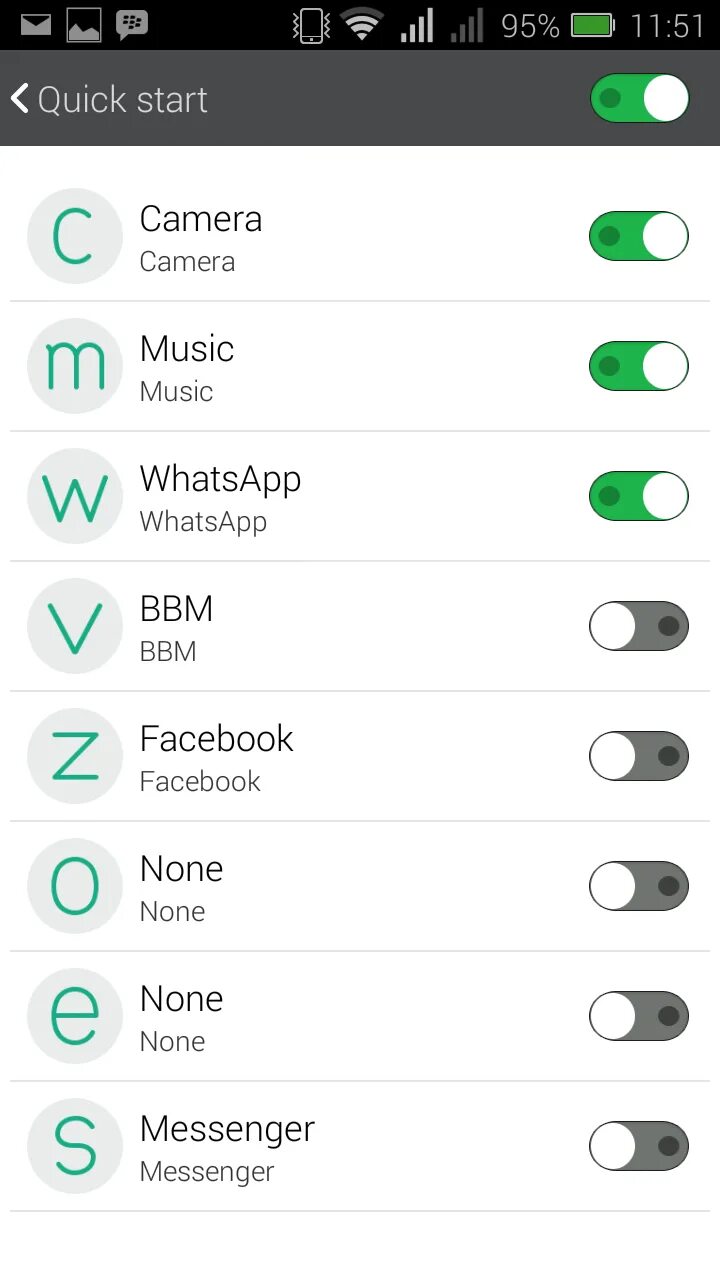Open the O gesture row set to None

[360, 886]
